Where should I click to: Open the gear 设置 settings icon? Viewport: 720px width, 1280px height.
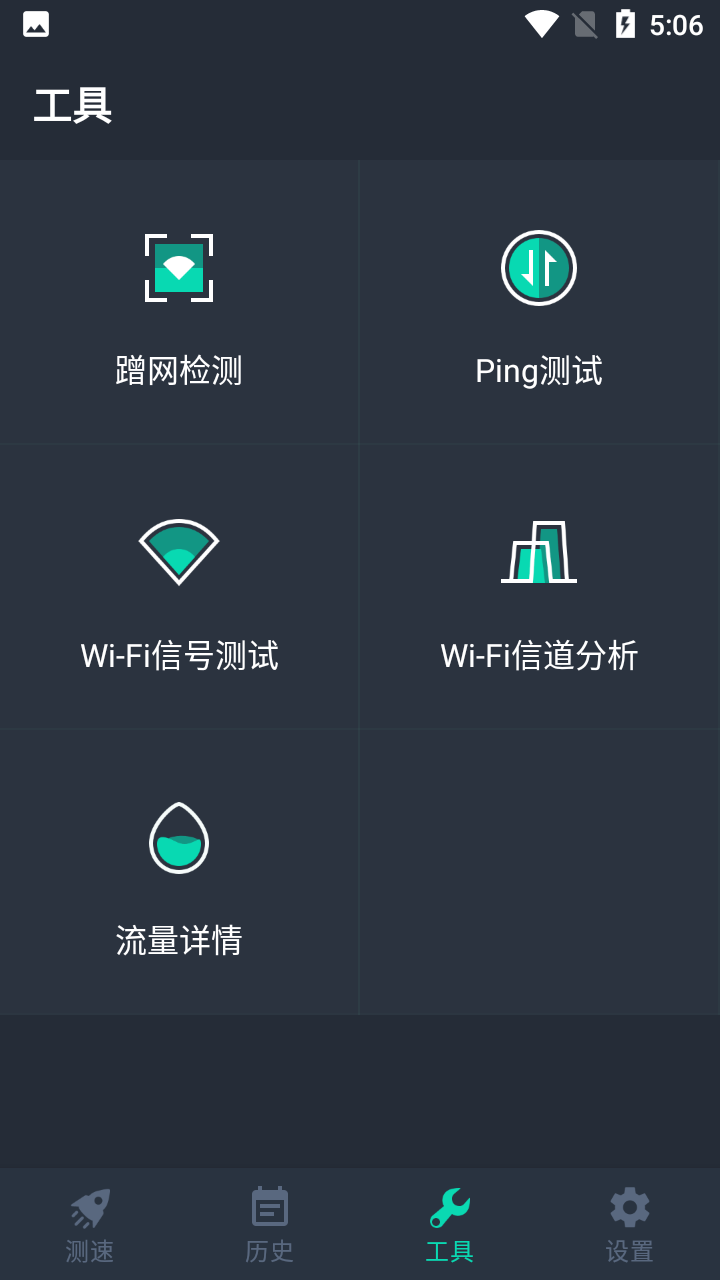click(629, 1207)
